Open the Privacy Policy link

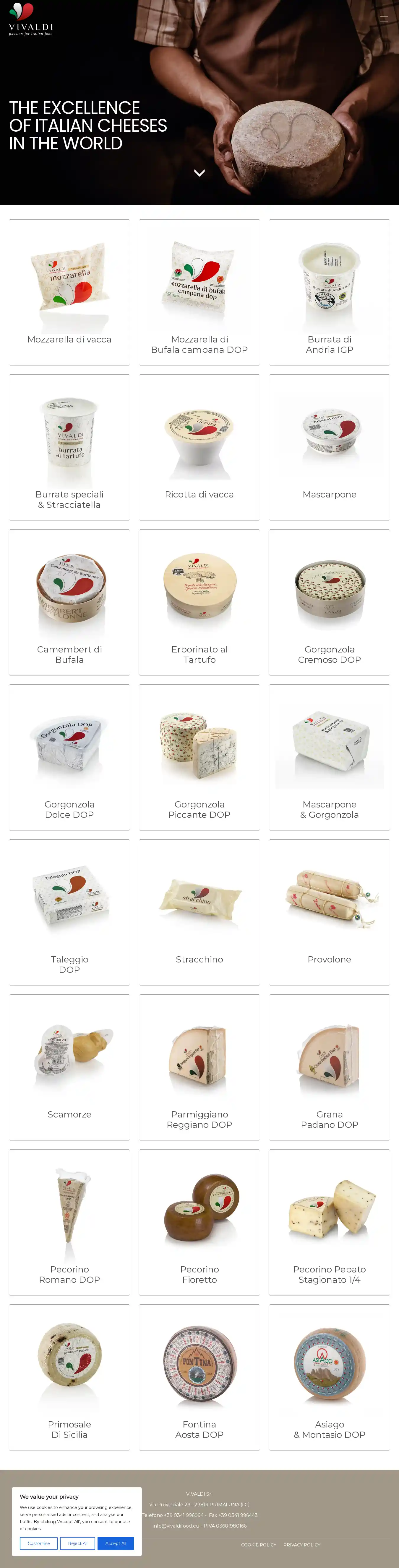click(x=301, y=1544)
